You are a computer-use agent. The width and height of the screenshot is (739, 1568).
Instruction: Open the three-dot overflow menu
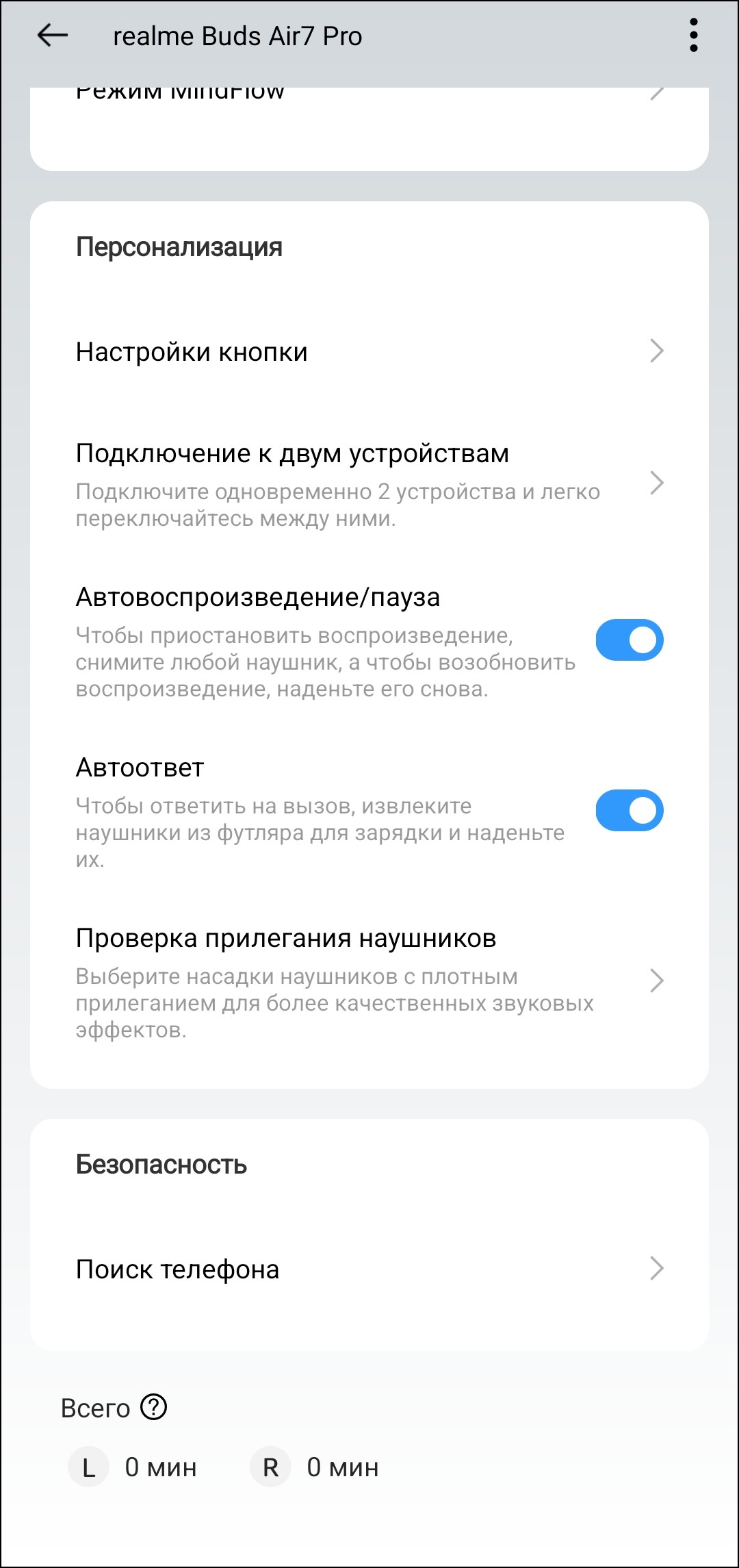693,35
